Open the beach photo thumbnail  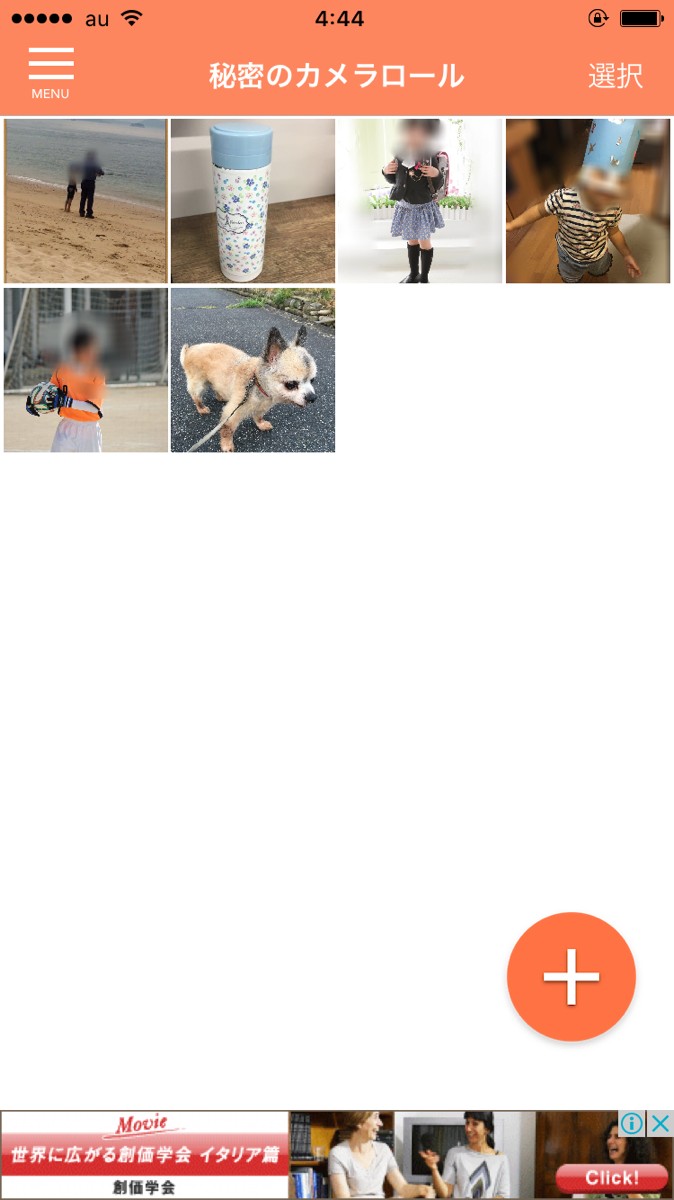[86, 201]
